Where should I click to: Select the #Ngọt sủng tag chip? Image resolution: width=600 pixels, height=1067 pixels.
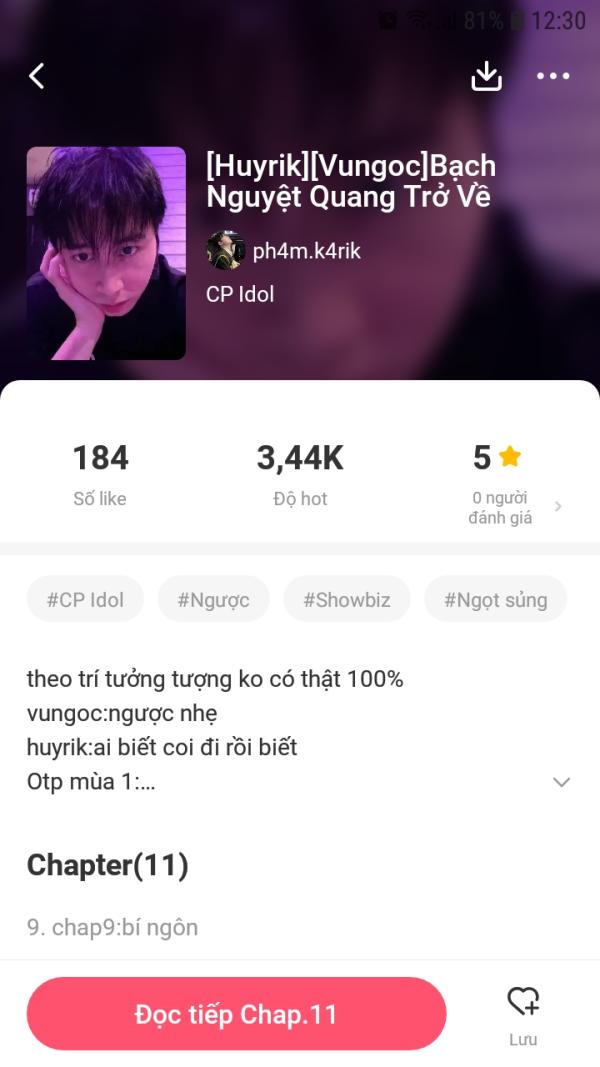pyautogui.click(x=495, y=600)
